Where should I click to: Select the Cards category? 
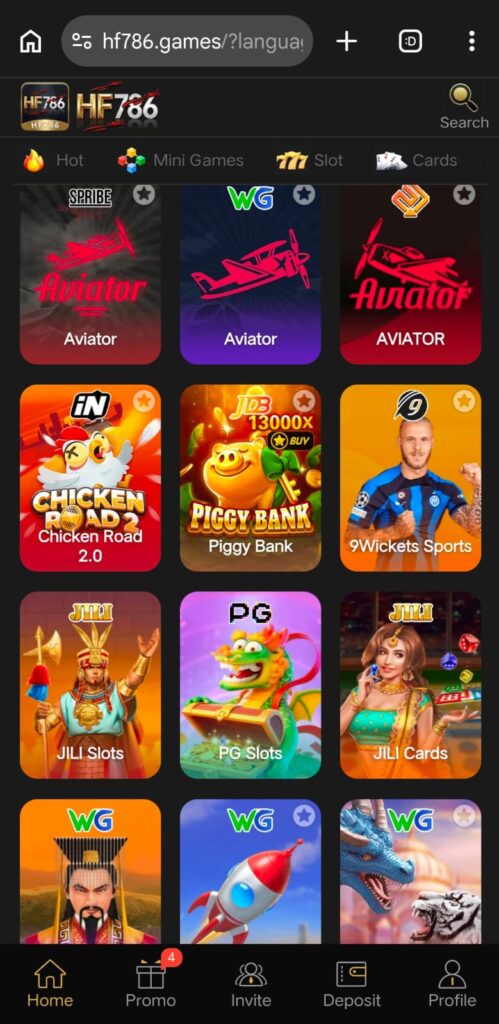tap(417, 160)
